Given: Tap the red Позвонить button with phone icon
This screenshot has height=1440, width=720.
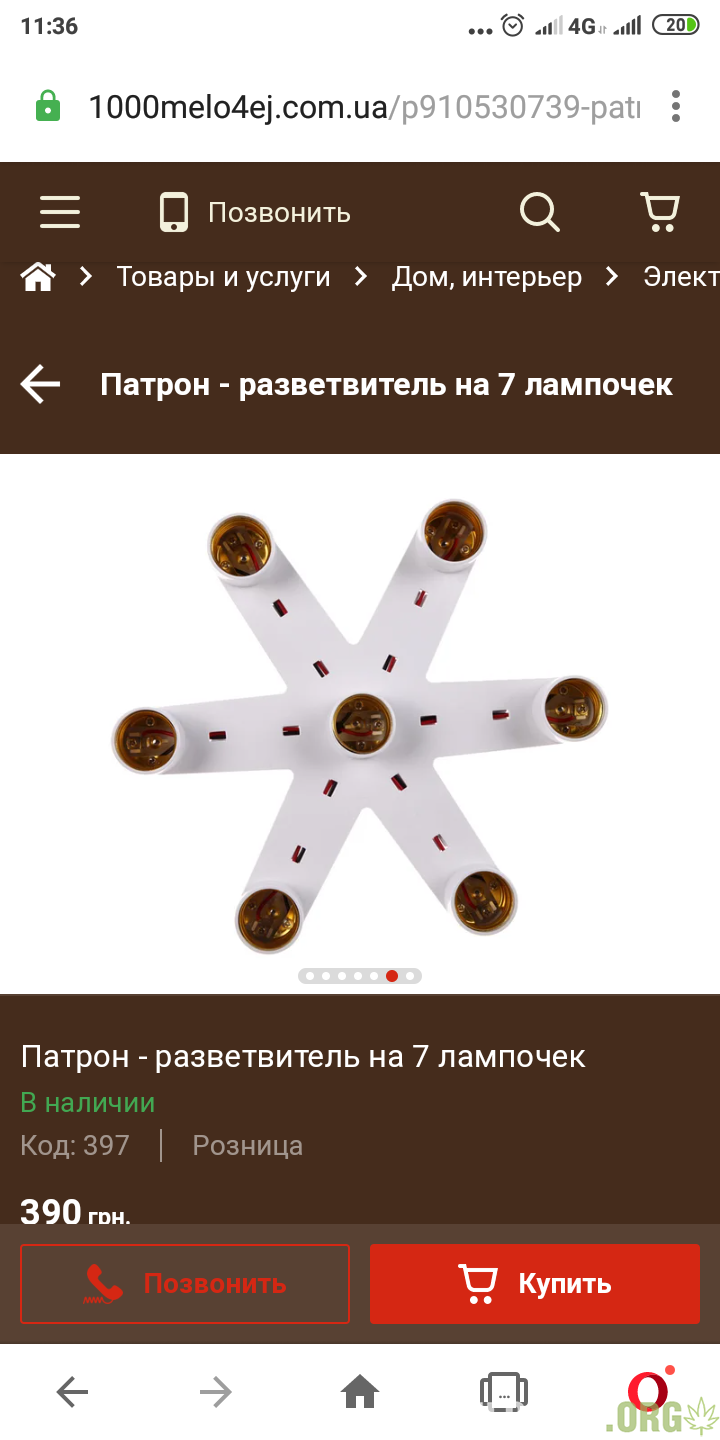Looking at the screenshot, I should [185, 1284].
